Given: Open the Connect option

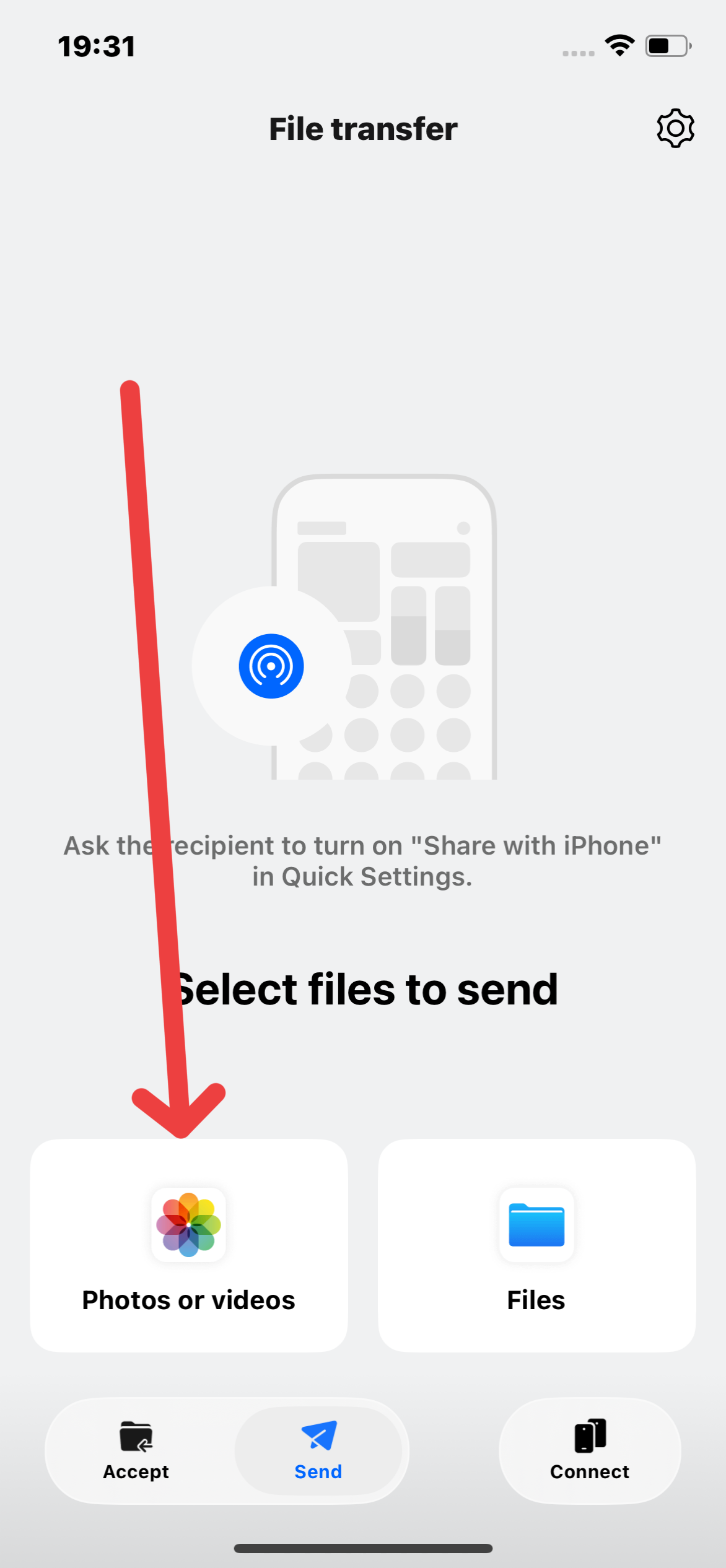Looking at the screenshot, I should (590, 1450).
